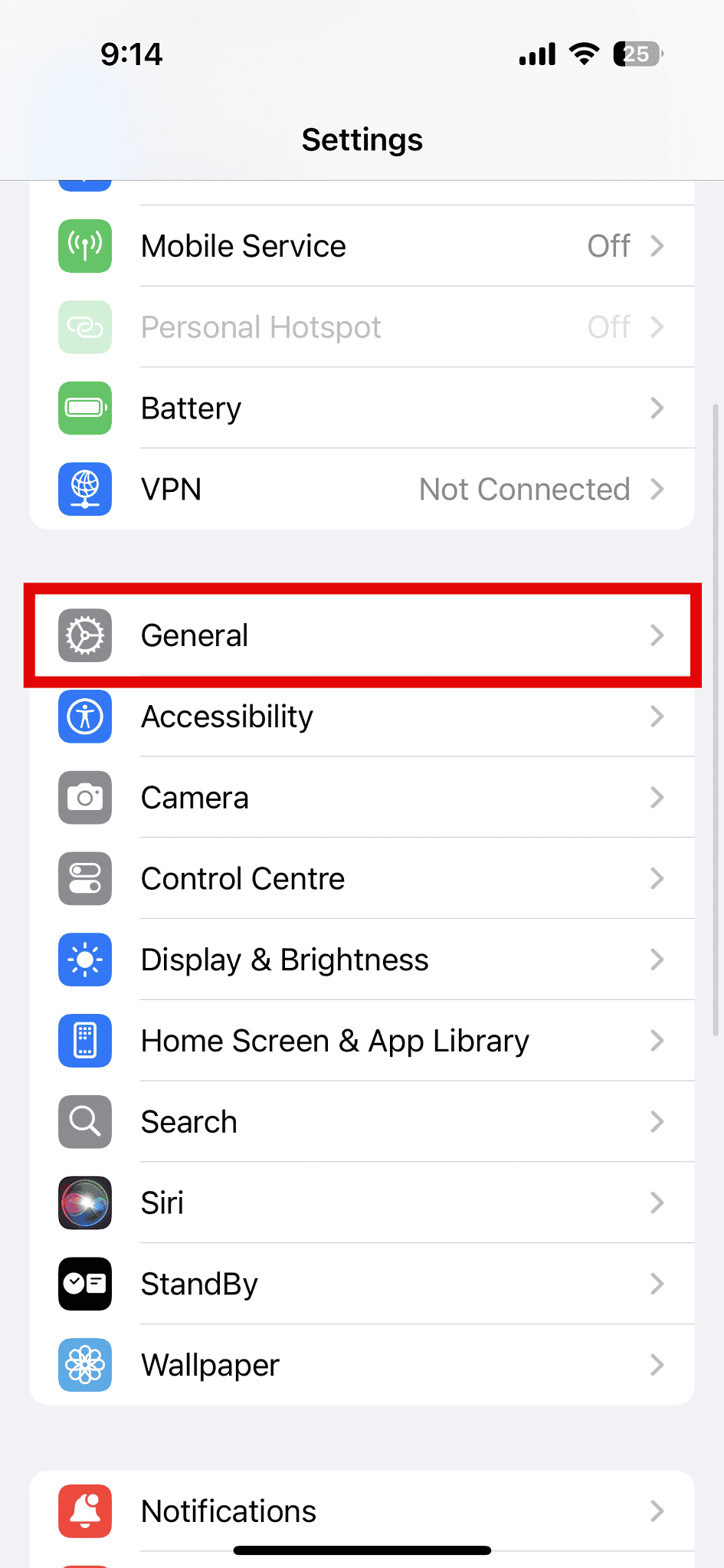This screenshot has width=724, height=1568.
Task: Open Mobile Service showing Off status
Action: [x=362, y=246]
